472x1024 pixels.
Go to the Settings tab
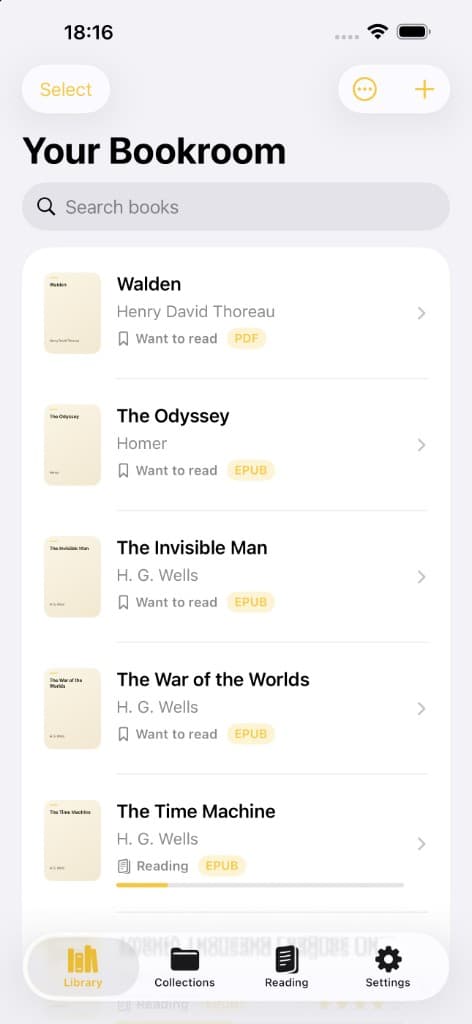click(388, 967)
